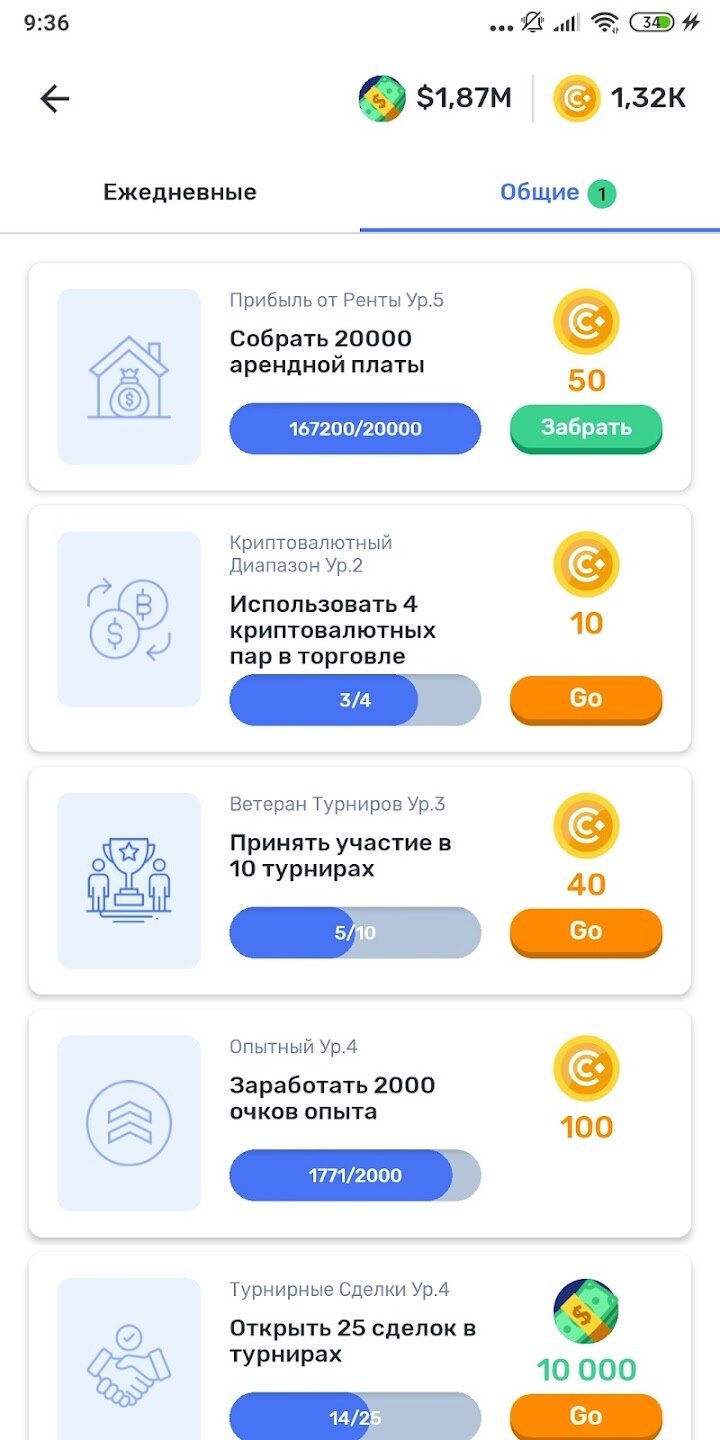Hit Go for the 10 tournaments task
720x1440 pixels.
pyautogui.click(x=586, y=931)
